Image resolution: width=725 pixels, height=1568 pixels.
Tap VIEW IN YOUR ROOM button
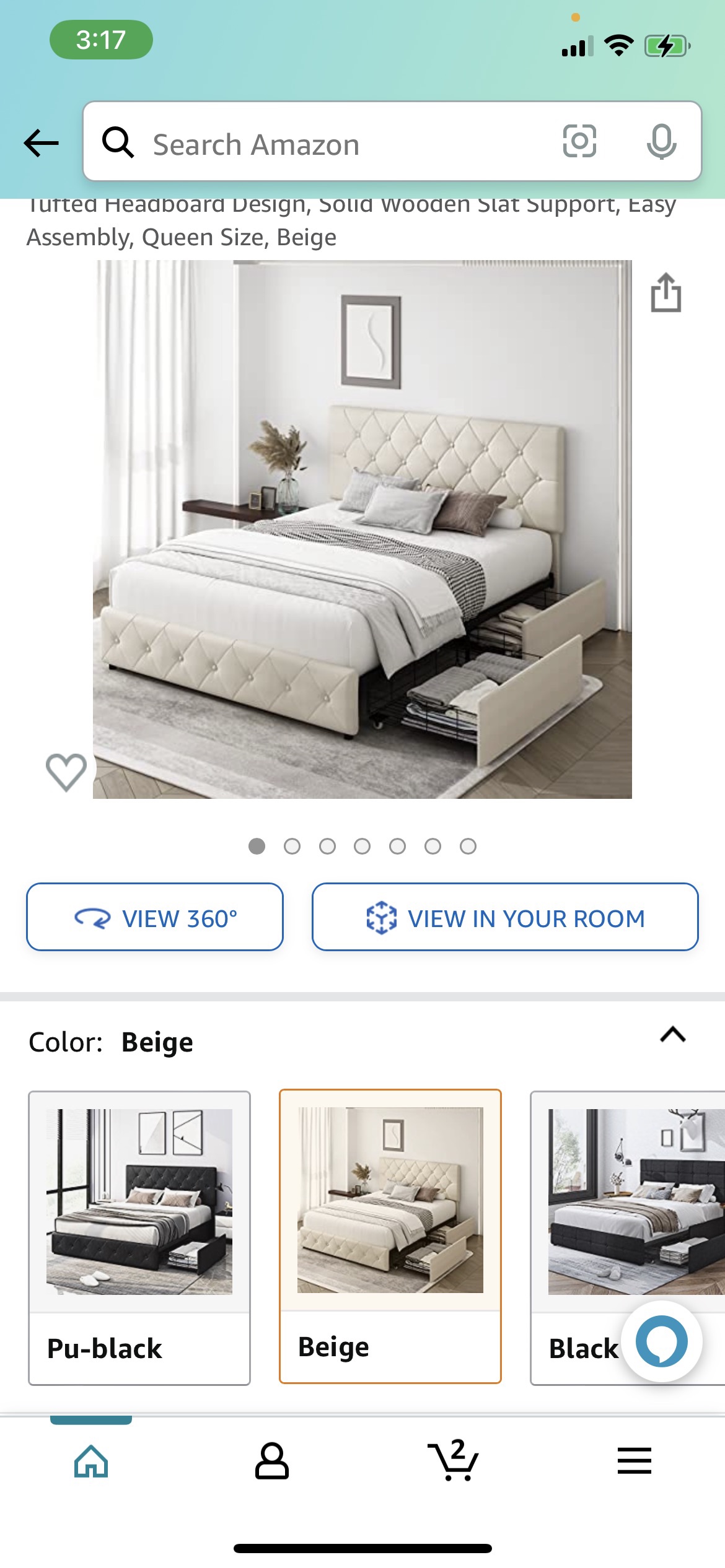coord(505,917)
